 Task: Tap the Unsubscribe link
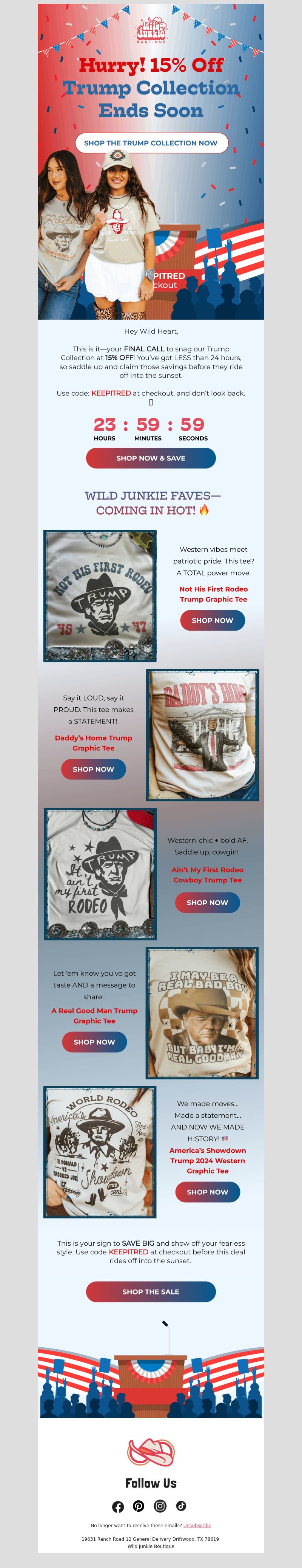(197, 1525)
